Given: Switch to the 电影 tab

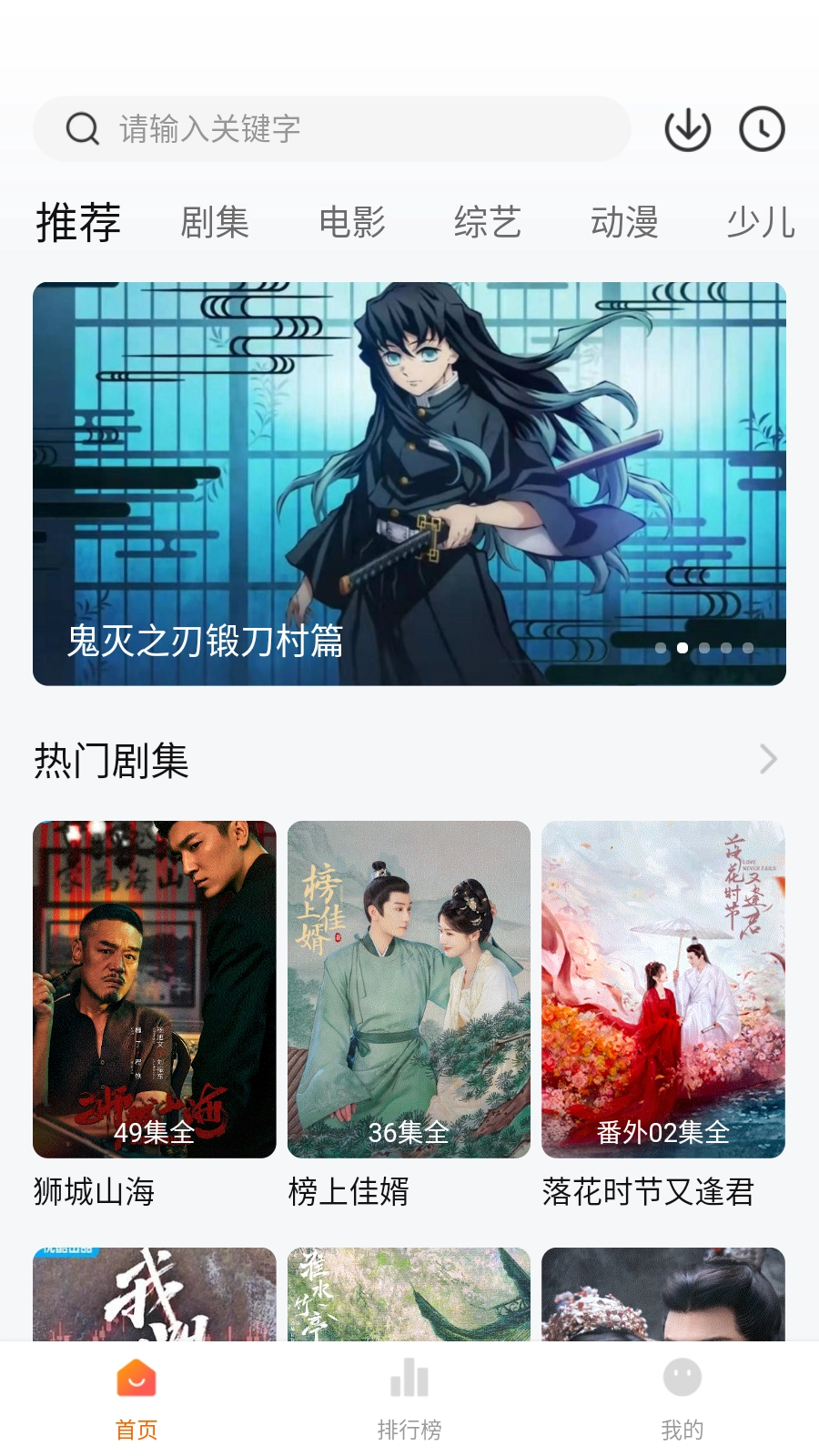Looking at the screenshot, I should coord(352,222).
